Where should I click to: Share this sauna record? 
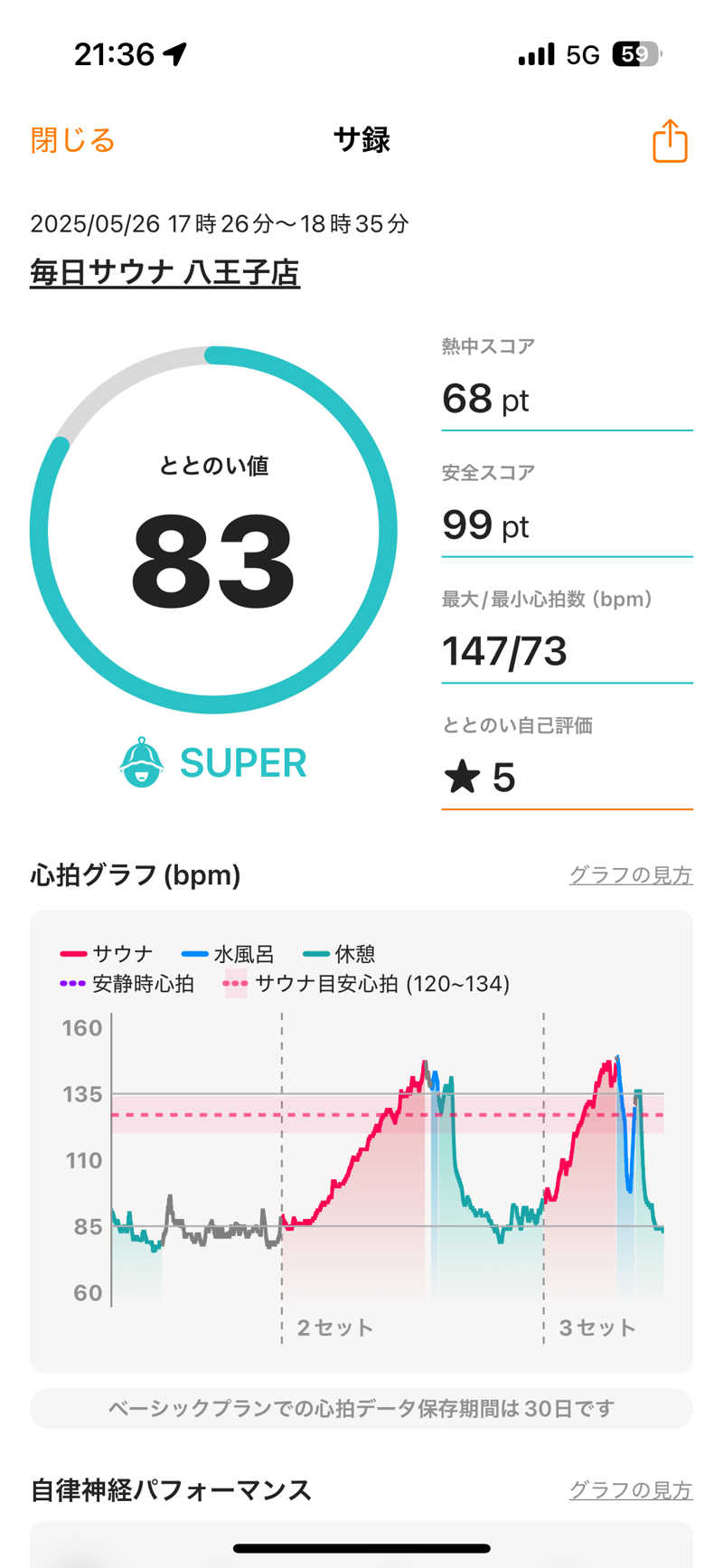click(x=670, y=141)
